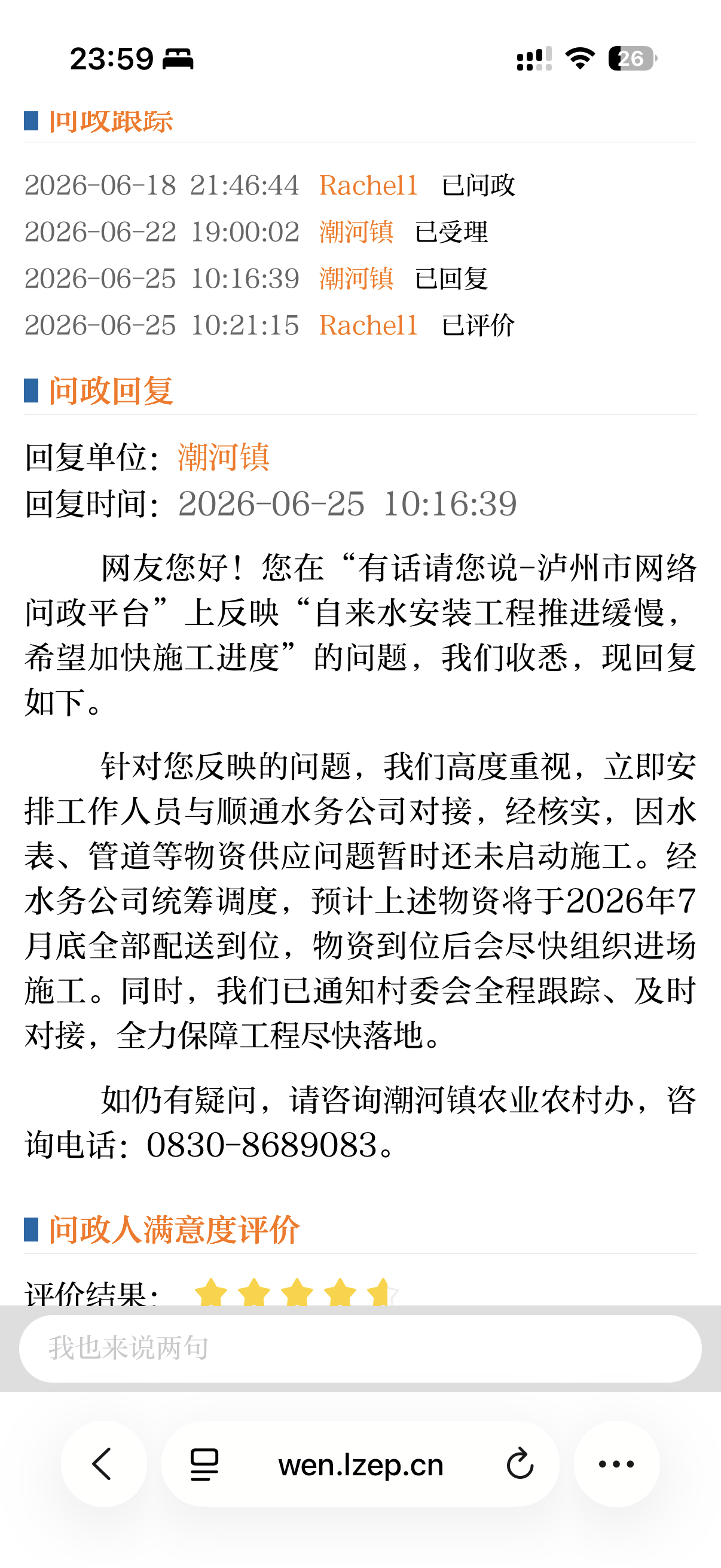The image size is (721, 1568).
Task: Go back with the browser back arrow
Action: coord(103,1464)
